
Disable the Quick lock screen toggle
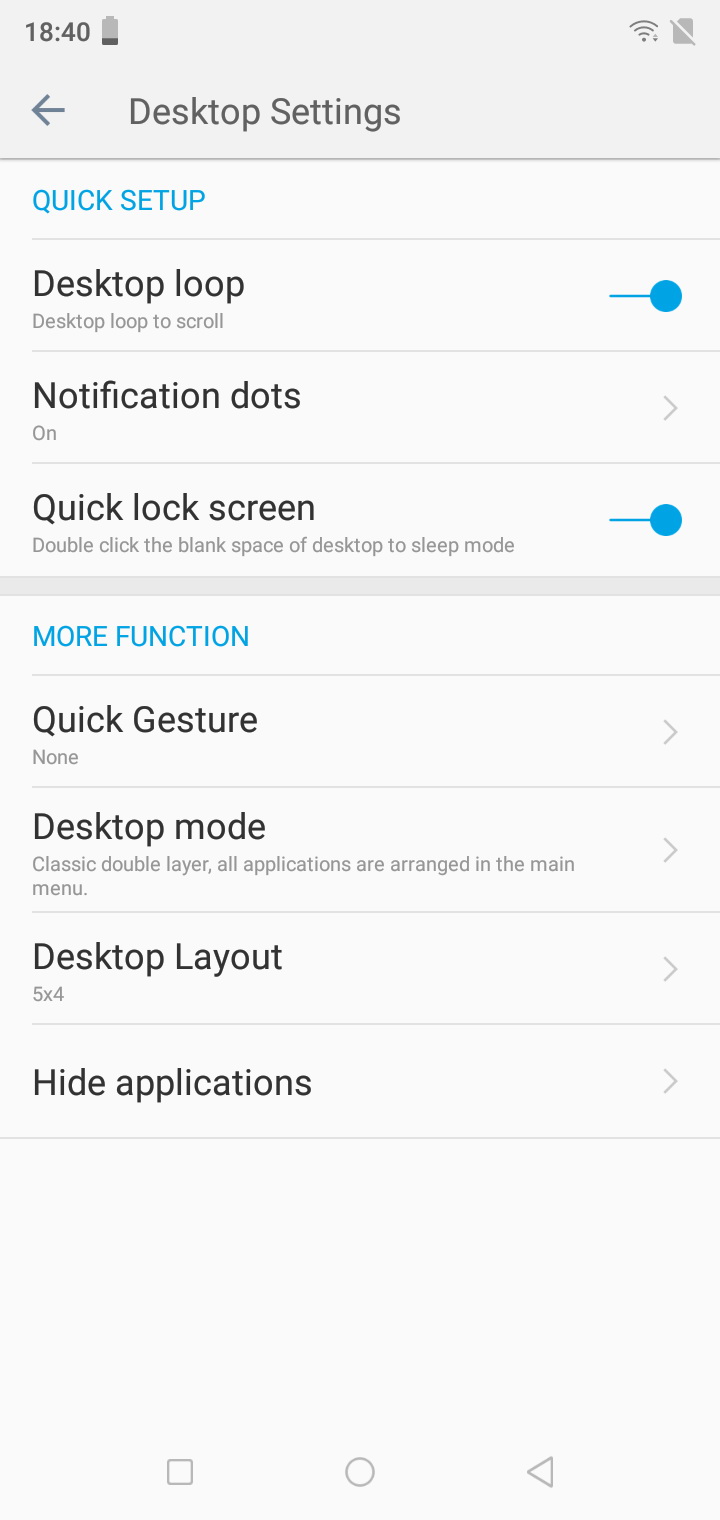(646, 521)
